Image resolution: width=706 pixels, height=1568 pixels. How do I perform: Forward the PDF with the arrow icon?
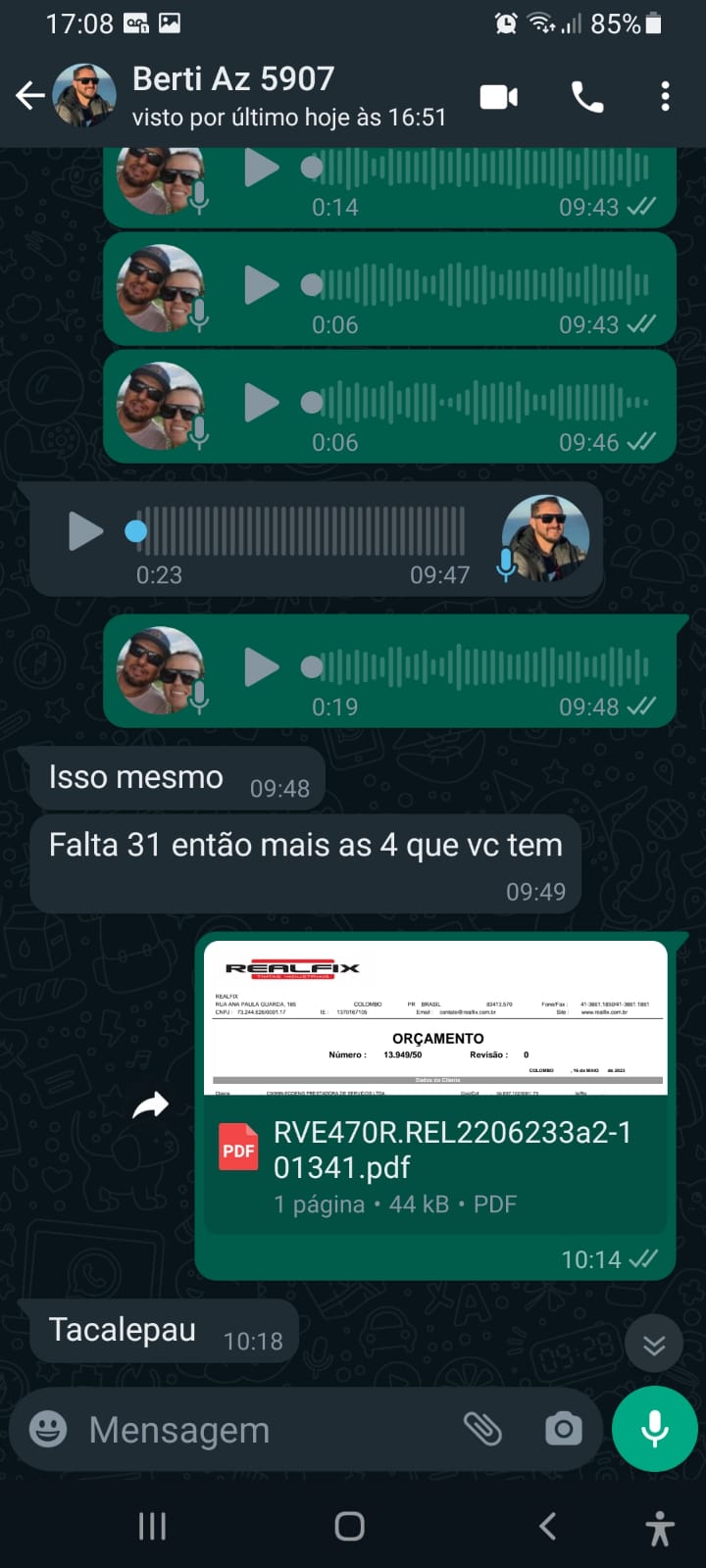point(151,1106)
